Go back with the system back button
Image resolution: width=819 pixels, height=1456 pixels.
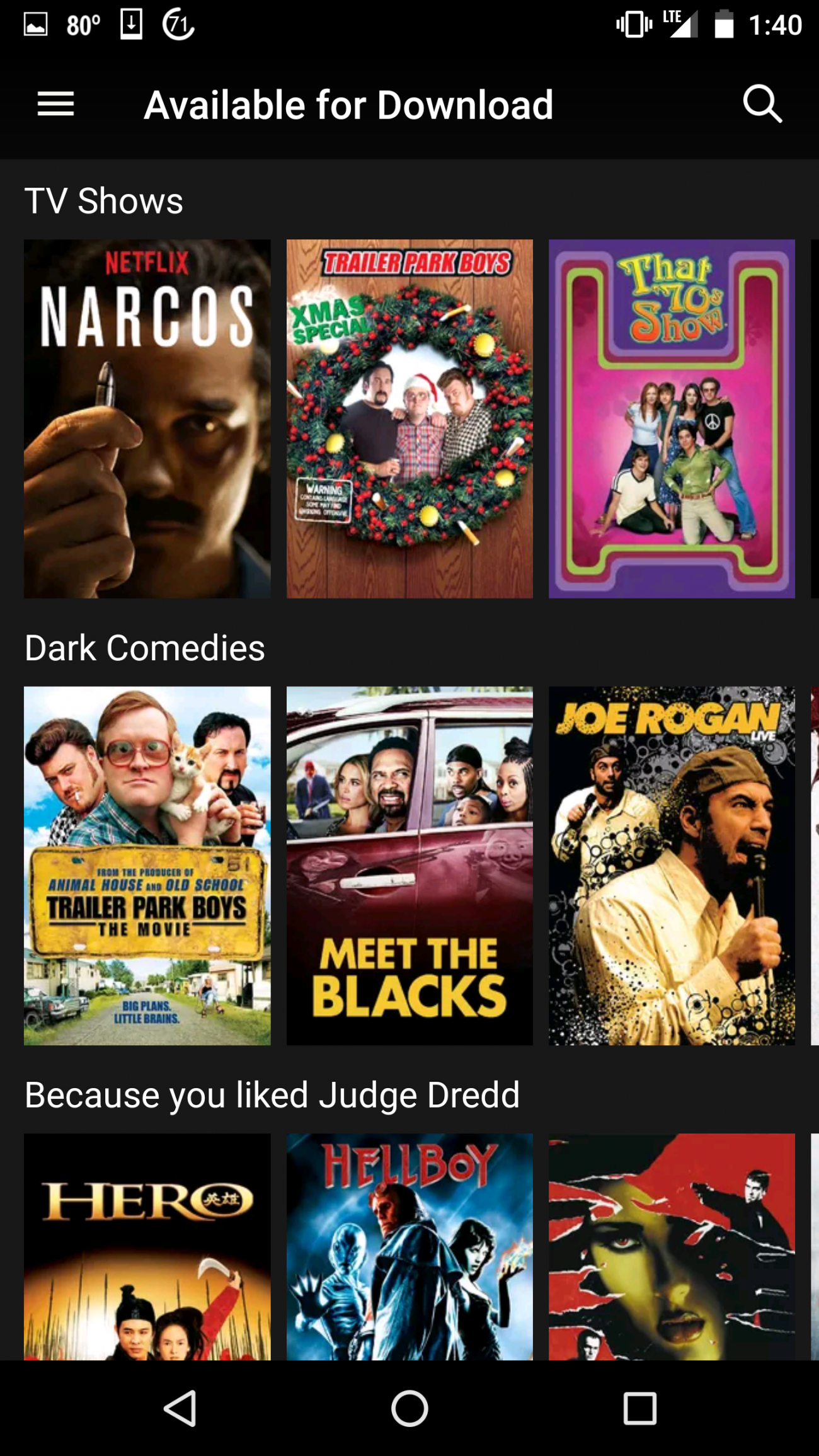[180, 1408]
